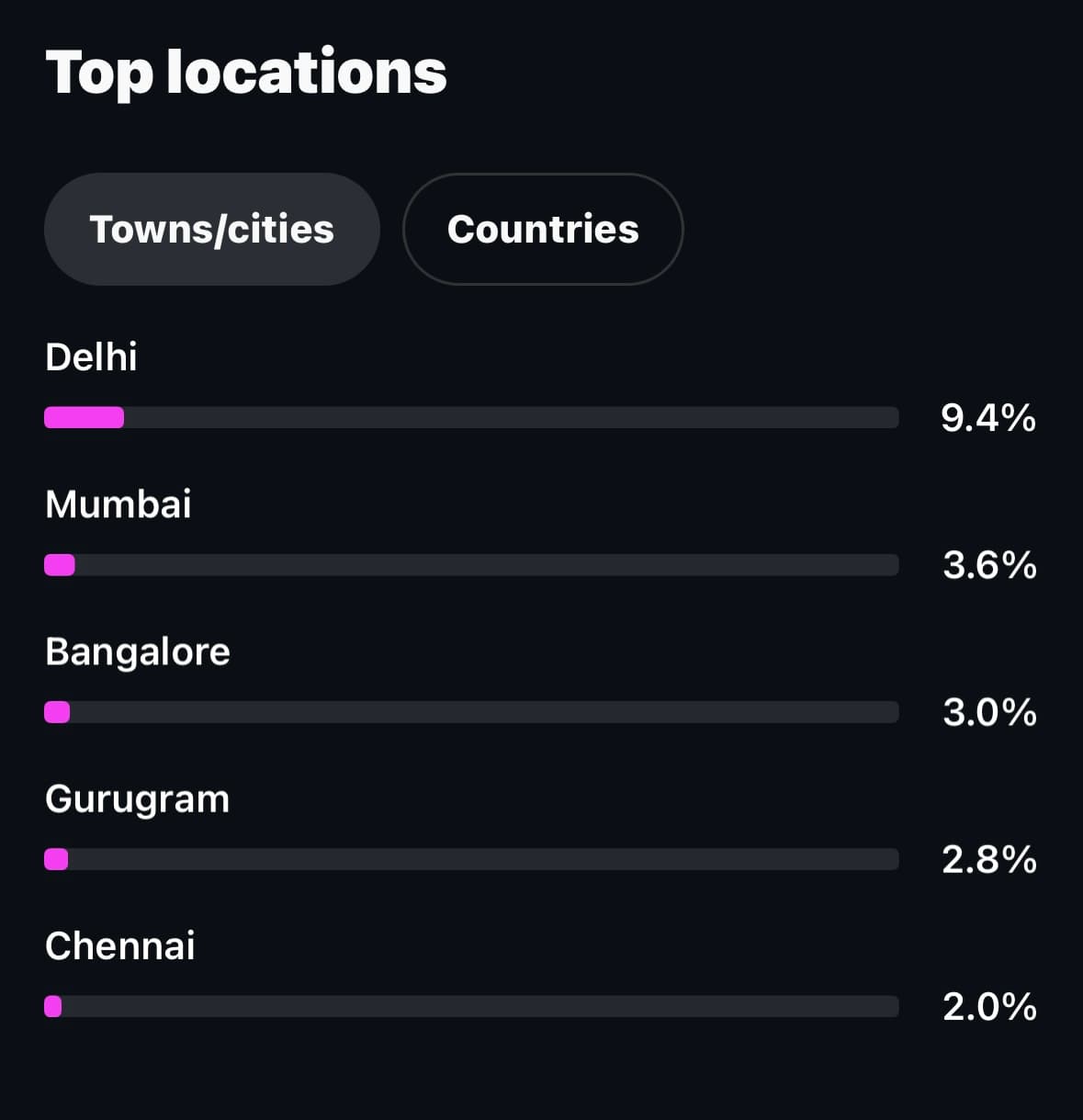Select the Delhi location entry
The width and height of the screenshot is (1083, 1120).
click(x=91, y=356)
